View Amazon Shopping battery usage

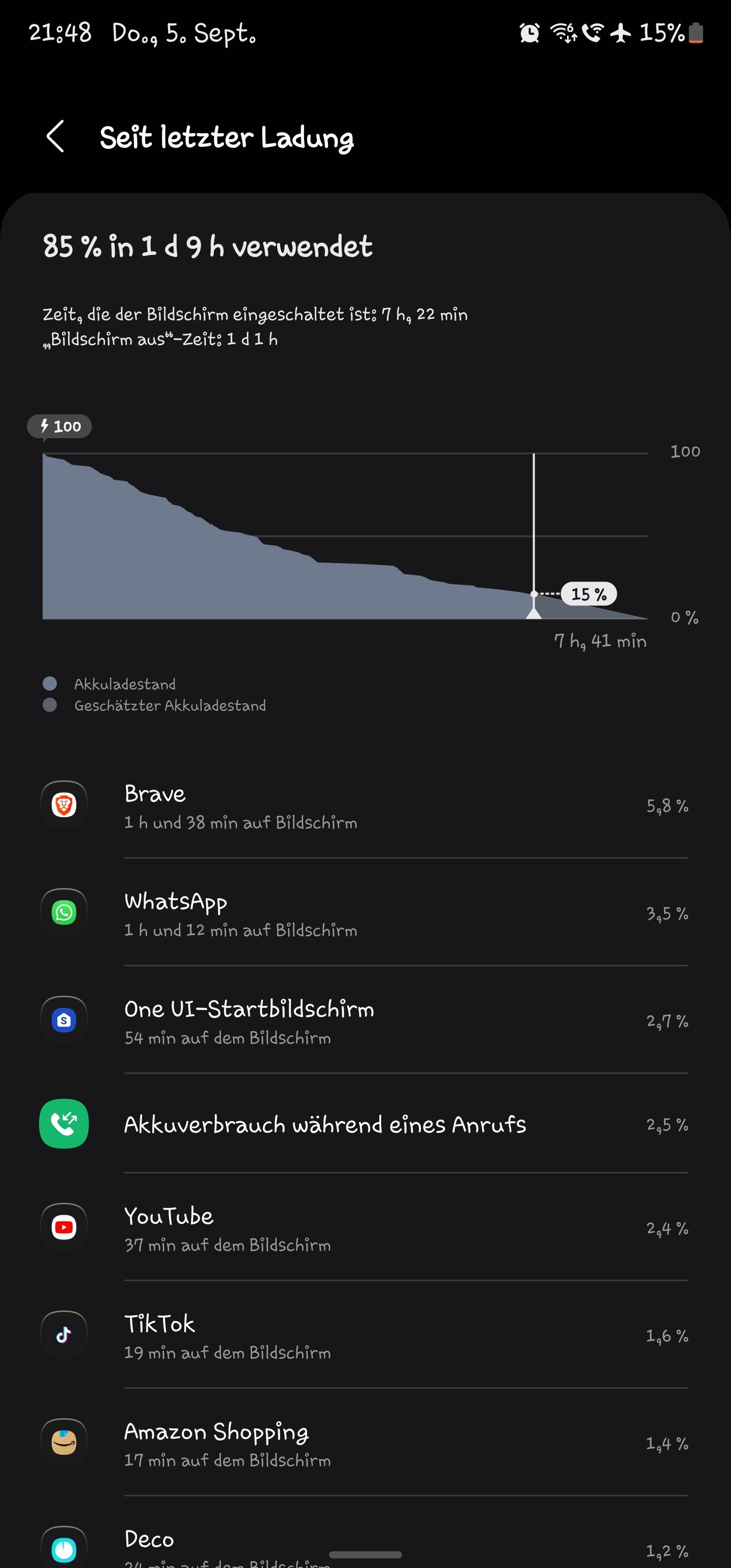pos(365,1443)
